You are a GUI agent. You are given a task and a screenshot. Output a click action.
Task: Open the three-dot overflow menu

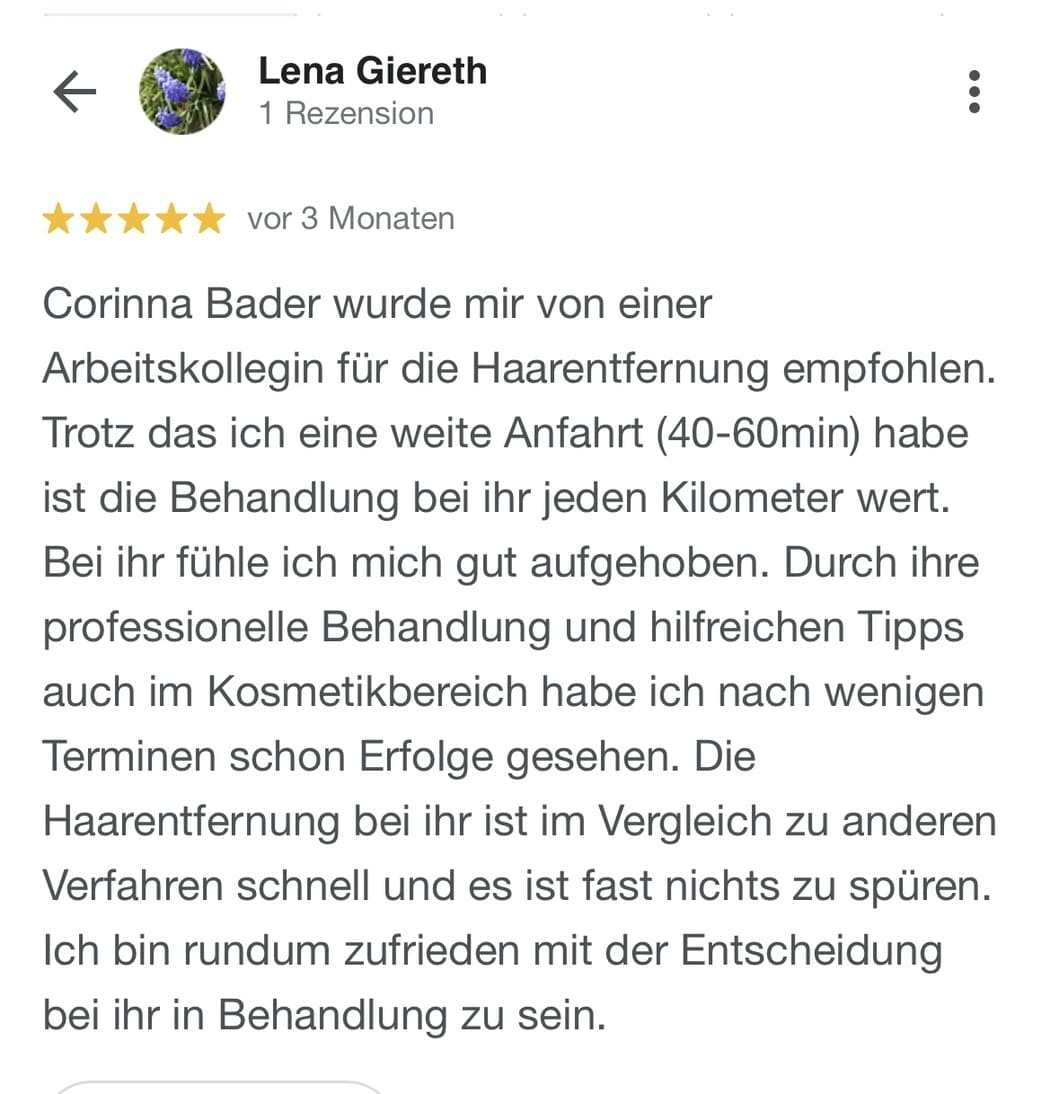(974, 92)
